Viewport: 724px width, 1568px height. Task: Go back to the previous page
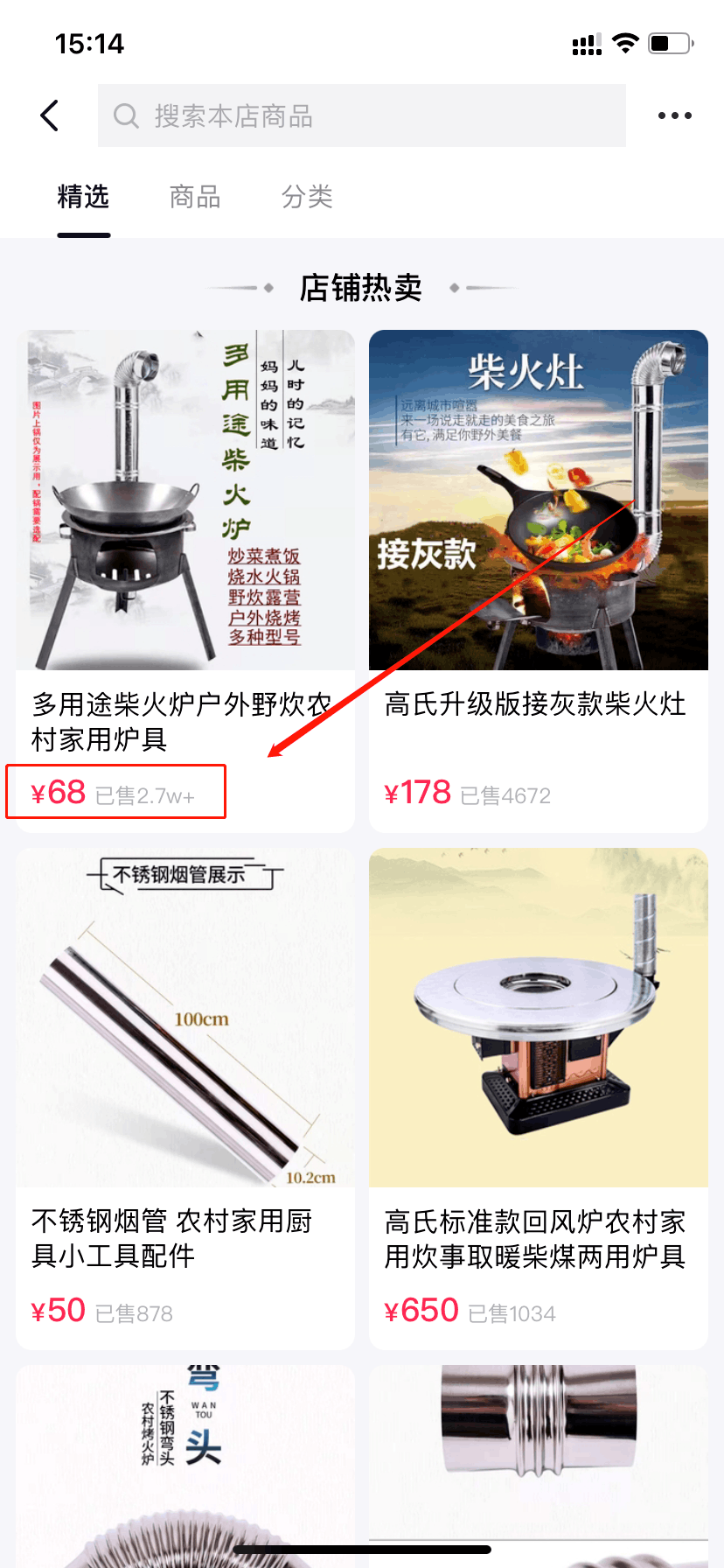[50, 115]
